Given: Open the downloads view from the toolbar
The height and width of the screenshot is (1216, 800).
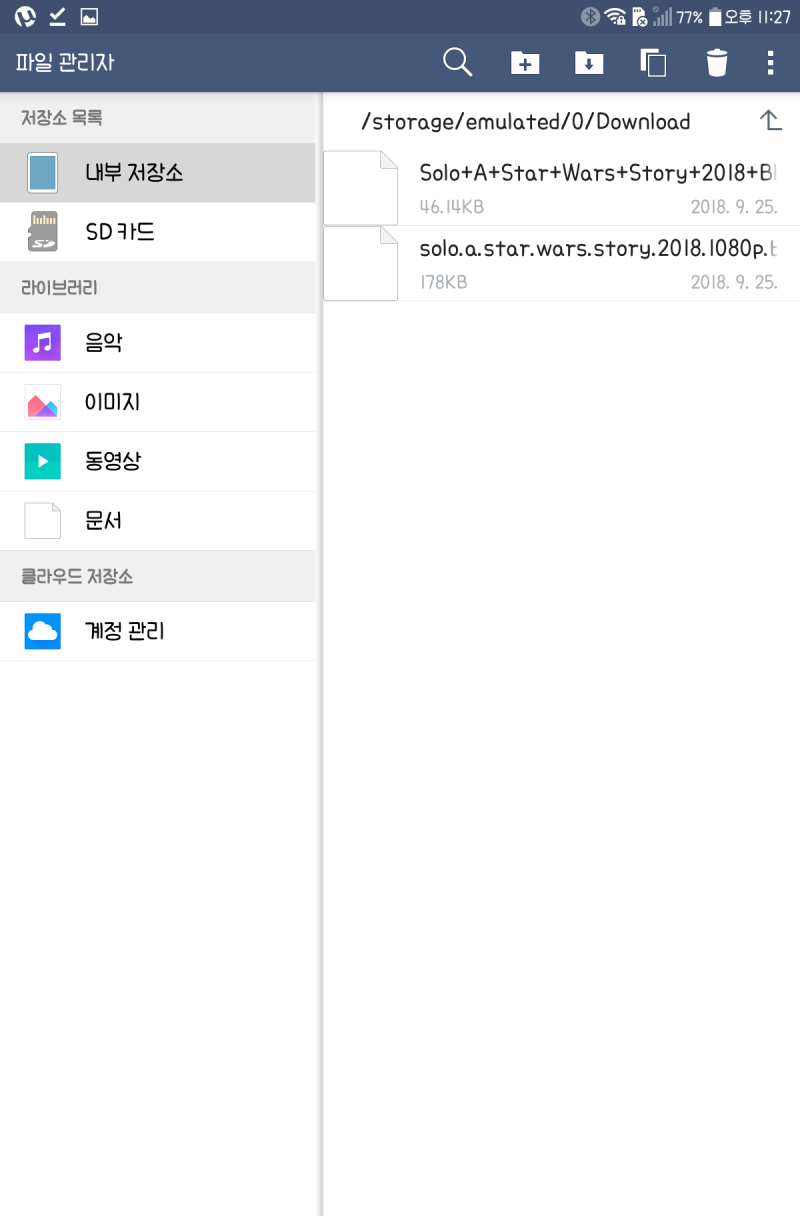Looking at the screenshot, I should coord(588,62).
